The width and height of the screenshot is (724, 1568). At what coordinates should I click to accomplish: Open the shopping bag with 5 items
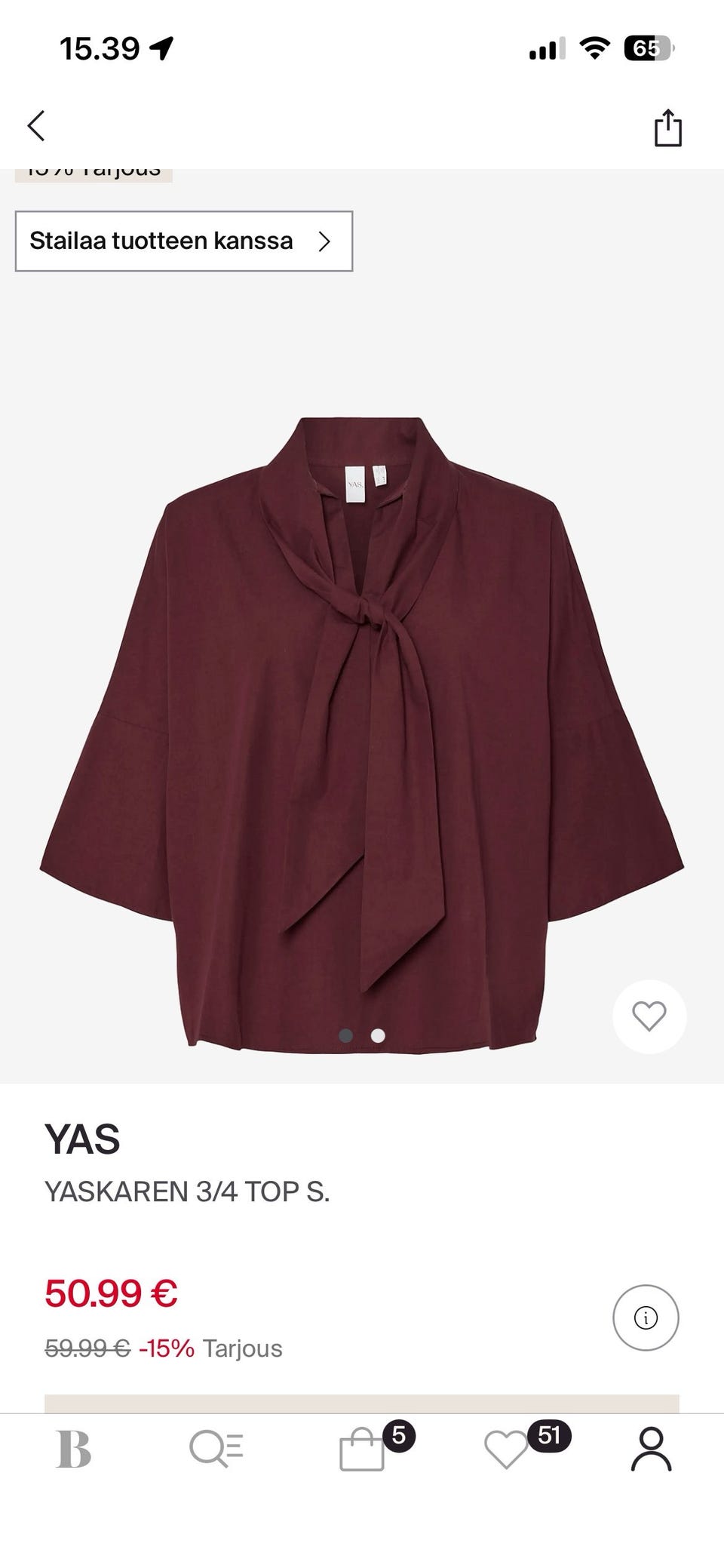pos(363,1450)
